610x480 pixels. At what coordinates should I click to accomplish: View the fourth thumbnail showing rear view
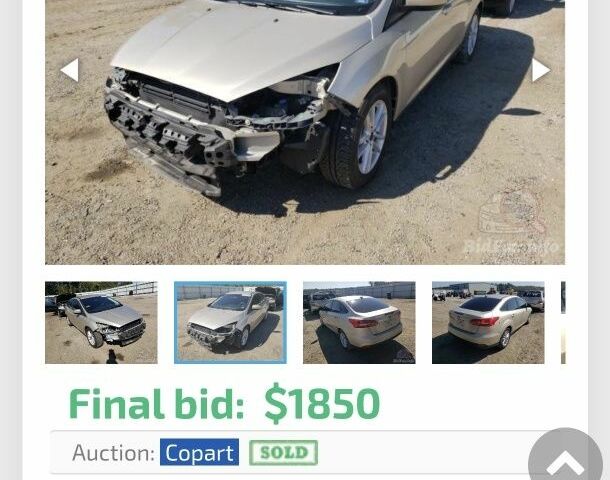pyautogui.click(x=488, y=322)
